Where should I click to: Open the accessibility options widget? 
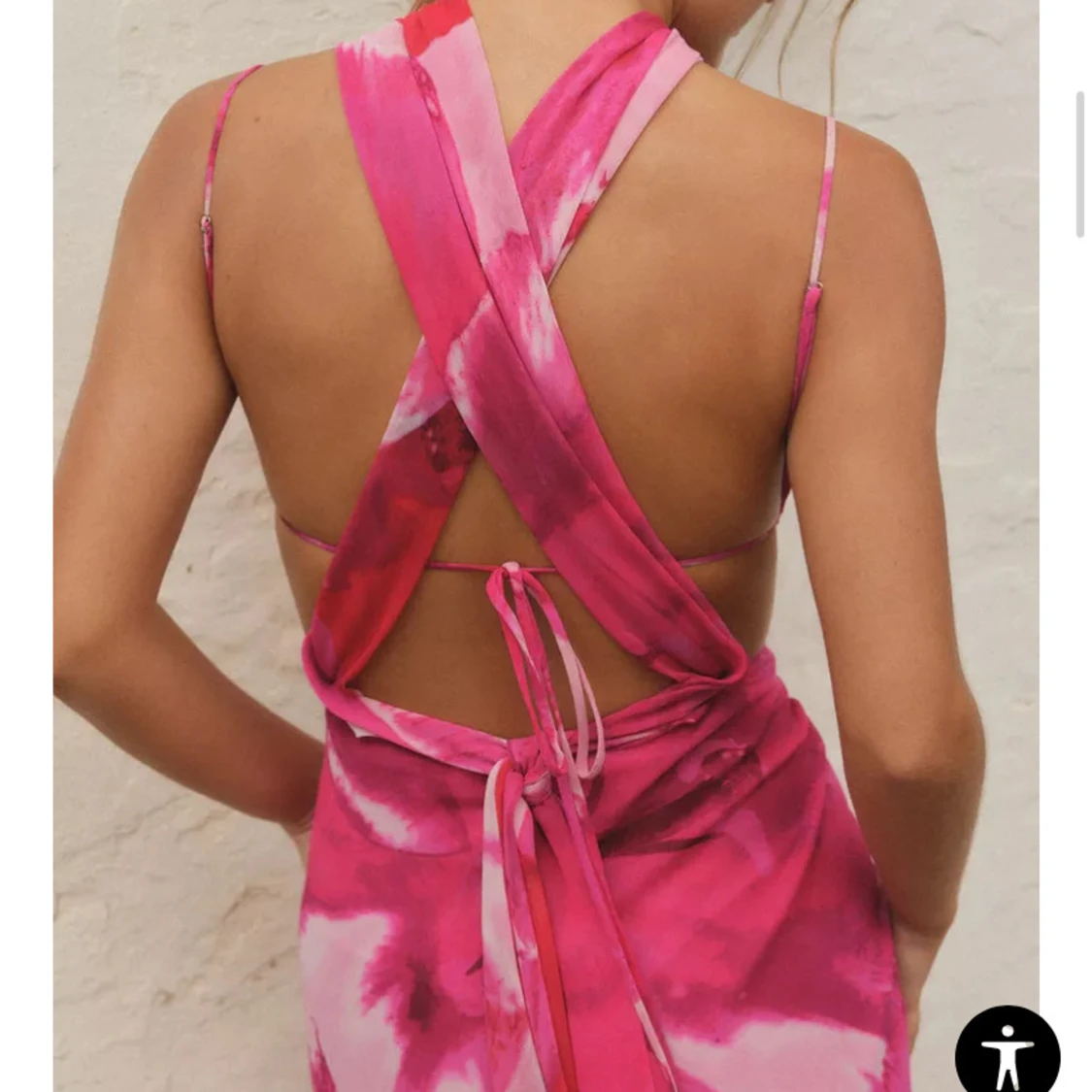pyautogui.click(x=1007, y=1052)
